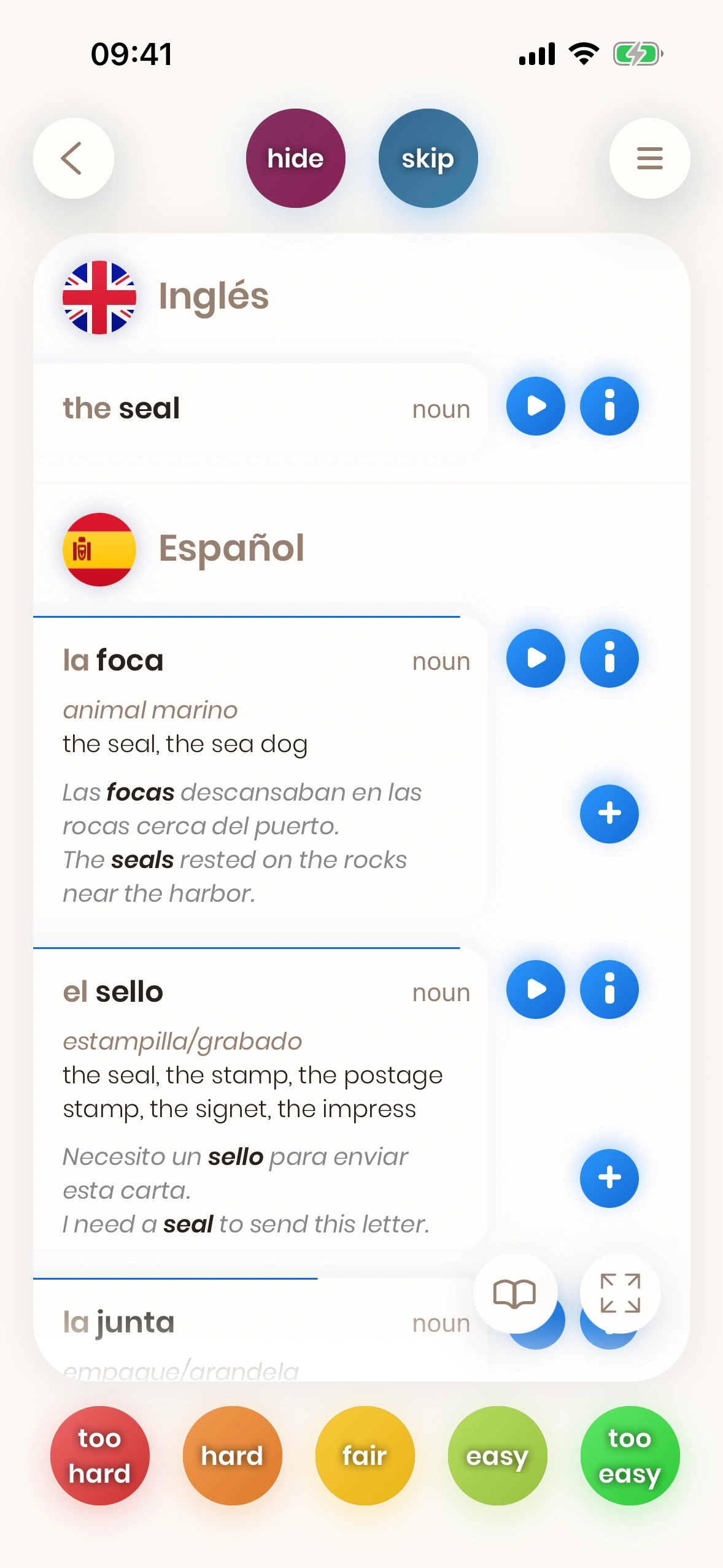723x1568 pixels.
Task: Open the hamburger menu
Action: click(x=649, y=158)
